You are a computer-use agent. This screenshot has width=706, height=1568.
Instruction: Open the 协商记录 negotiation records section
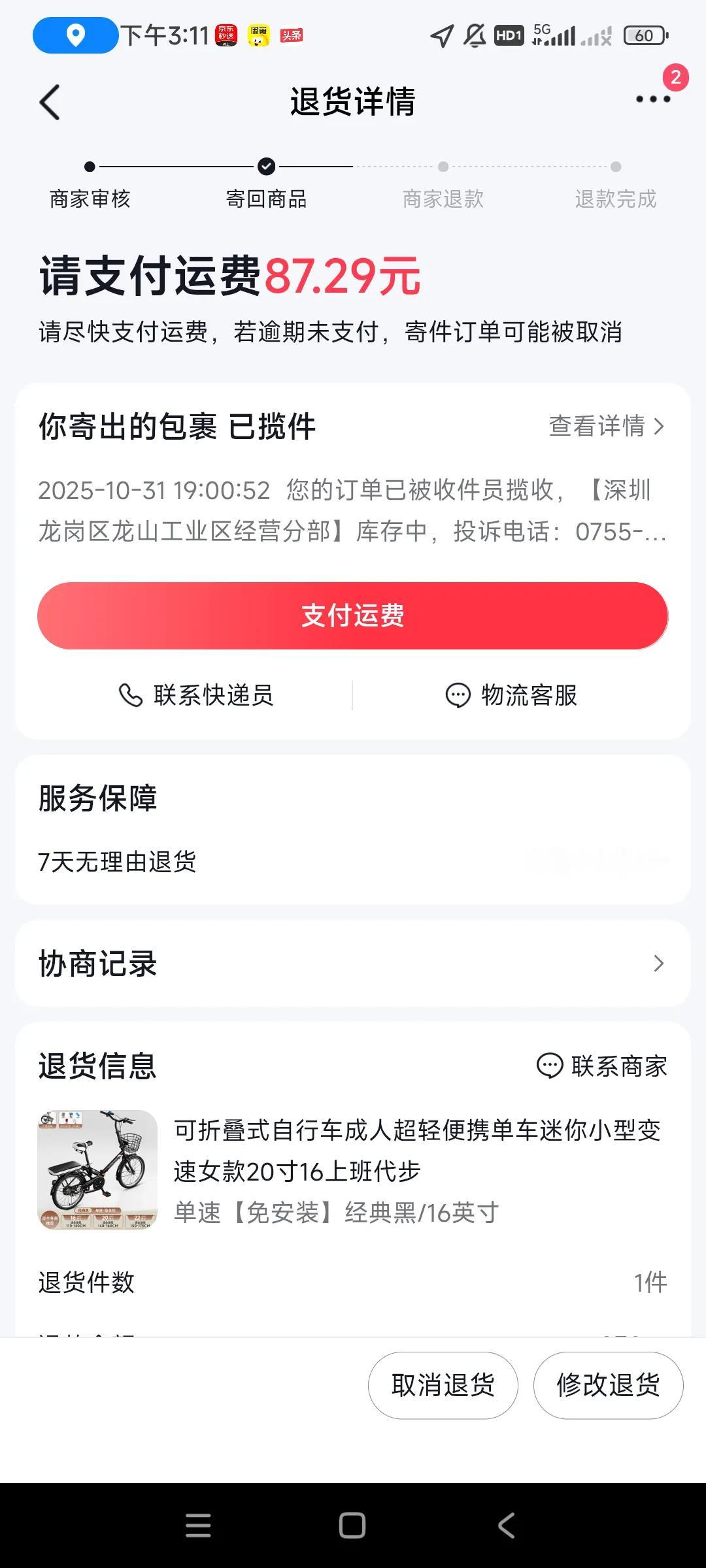(x=353, y=962)
